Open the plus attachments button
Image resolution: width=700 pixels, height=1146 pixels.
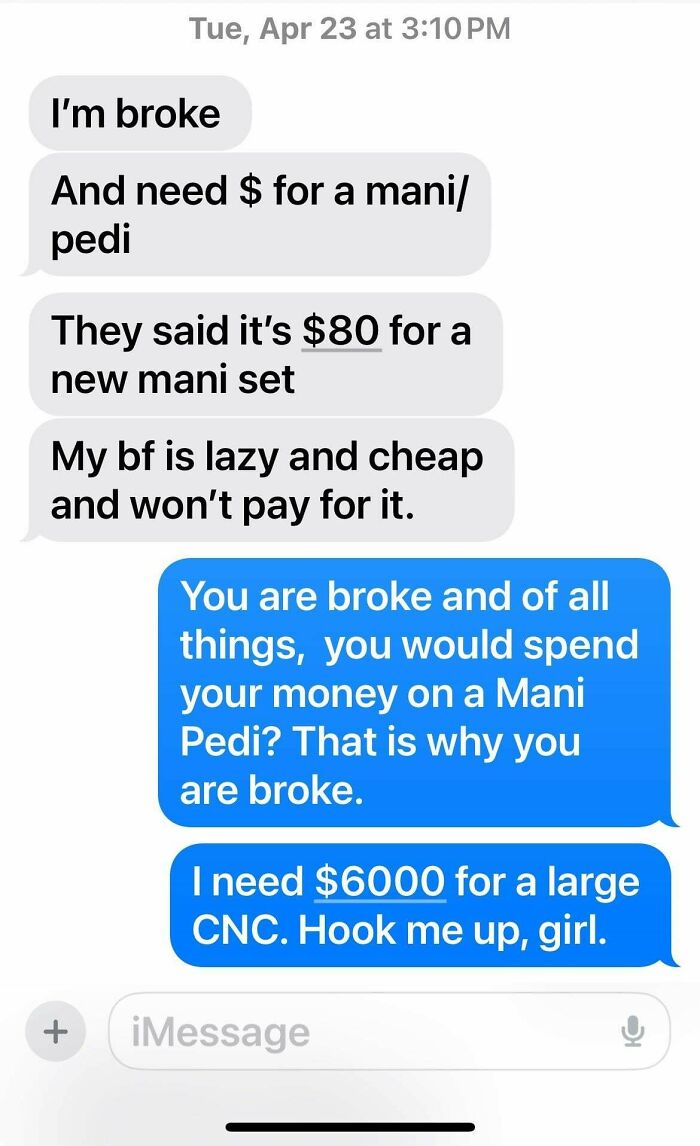click(56, 1031)
